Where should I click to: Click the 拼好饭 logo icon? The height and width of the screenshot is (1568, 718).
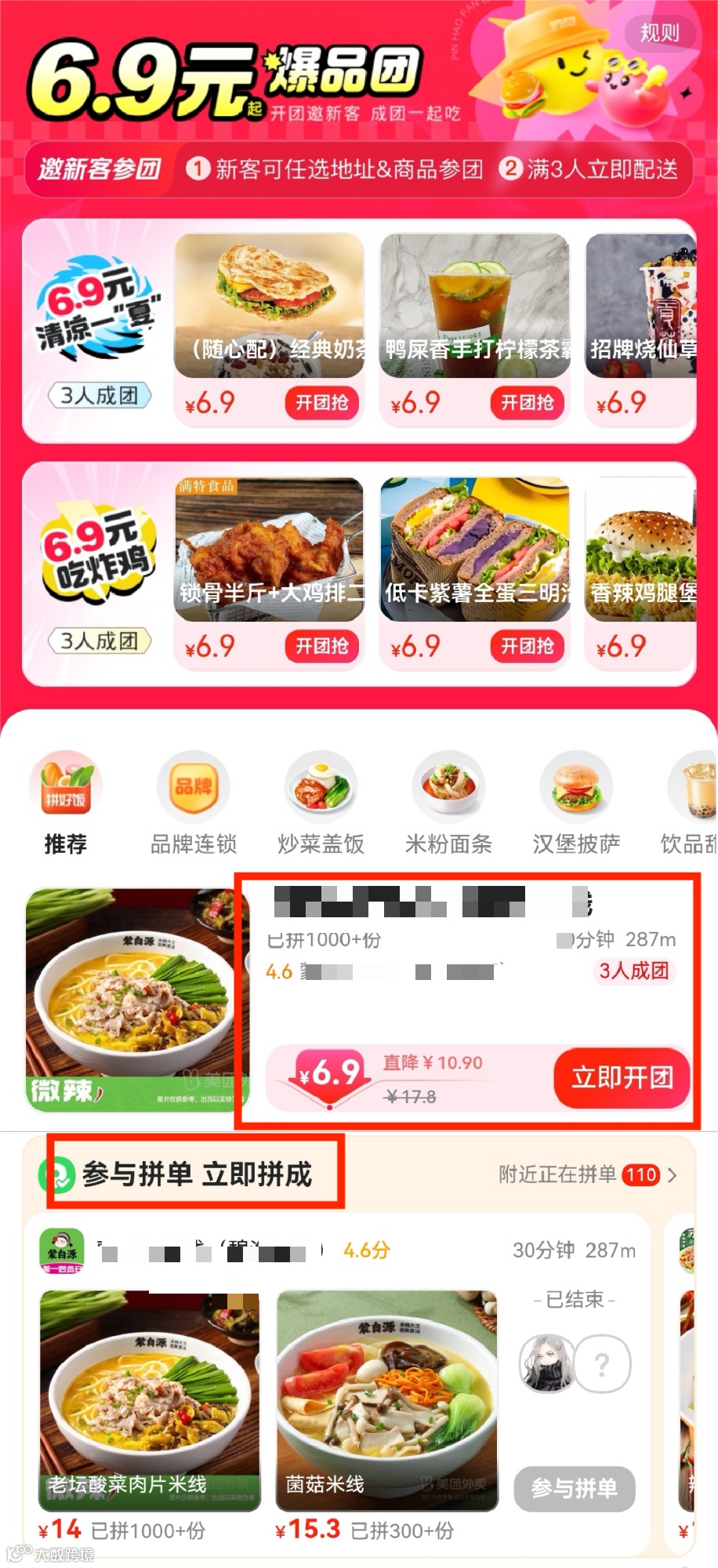coord(65,782)
